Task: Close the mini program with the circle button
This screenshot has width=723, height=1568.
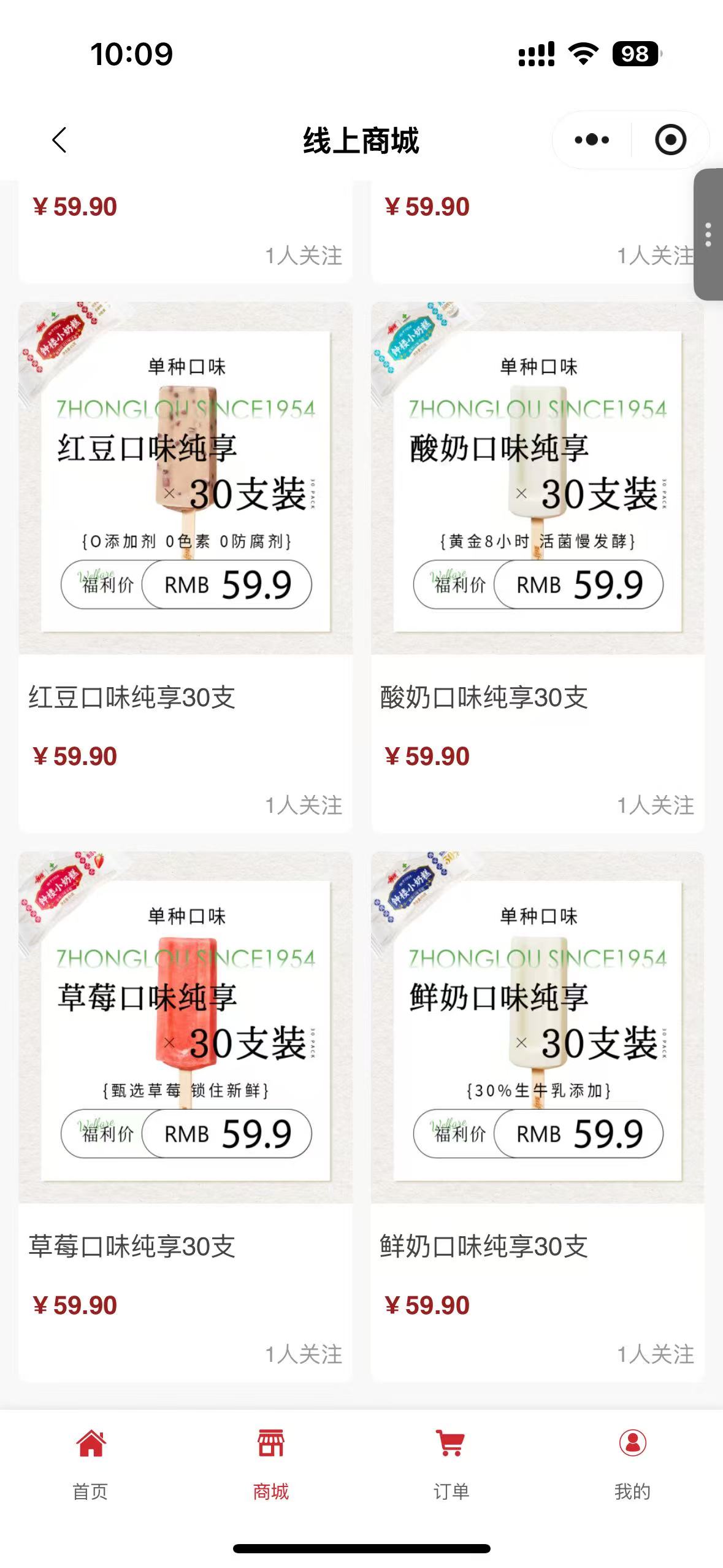Action: click(670, 140)
